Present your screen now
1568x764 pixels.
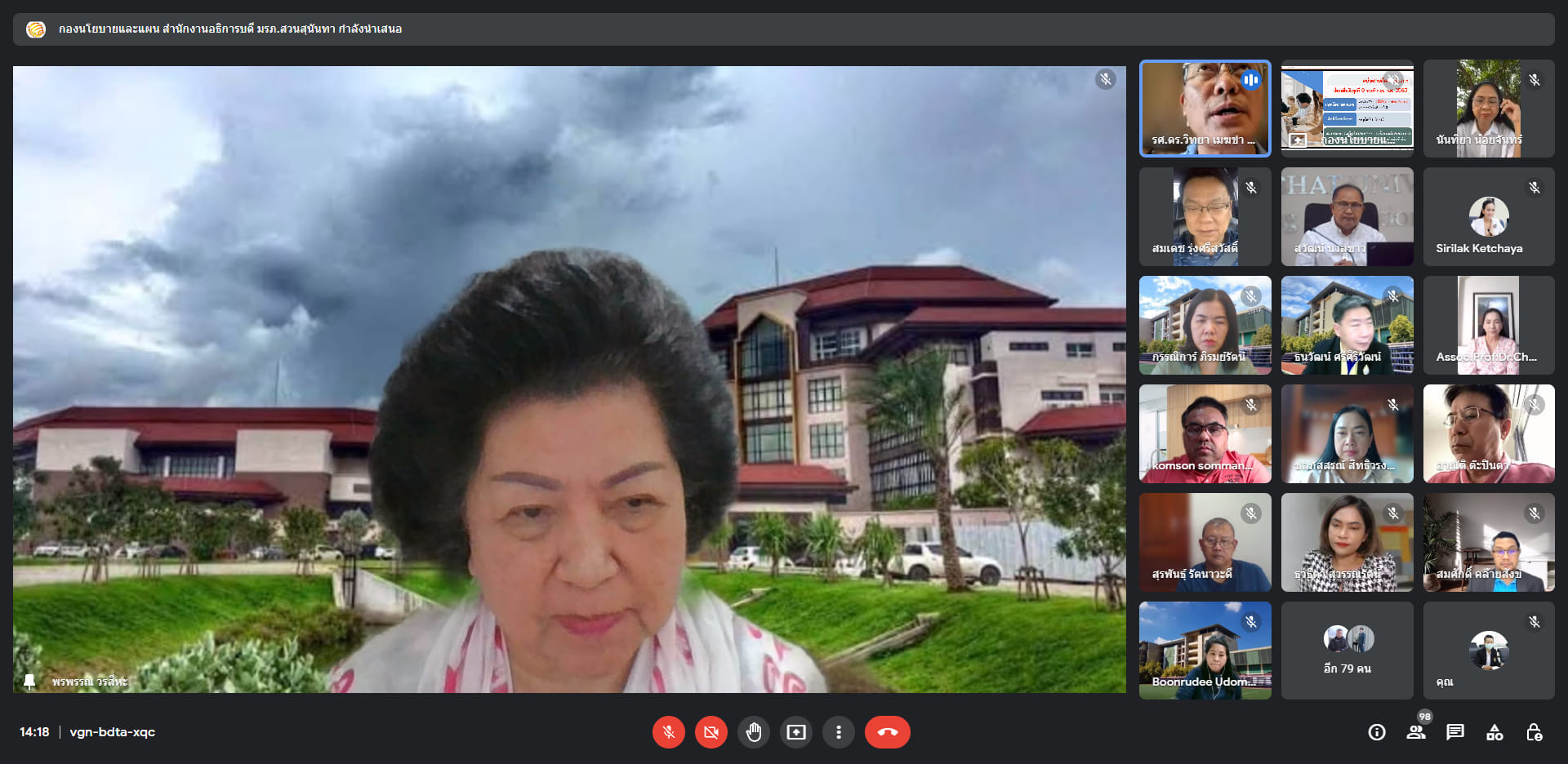click(796, 732)
